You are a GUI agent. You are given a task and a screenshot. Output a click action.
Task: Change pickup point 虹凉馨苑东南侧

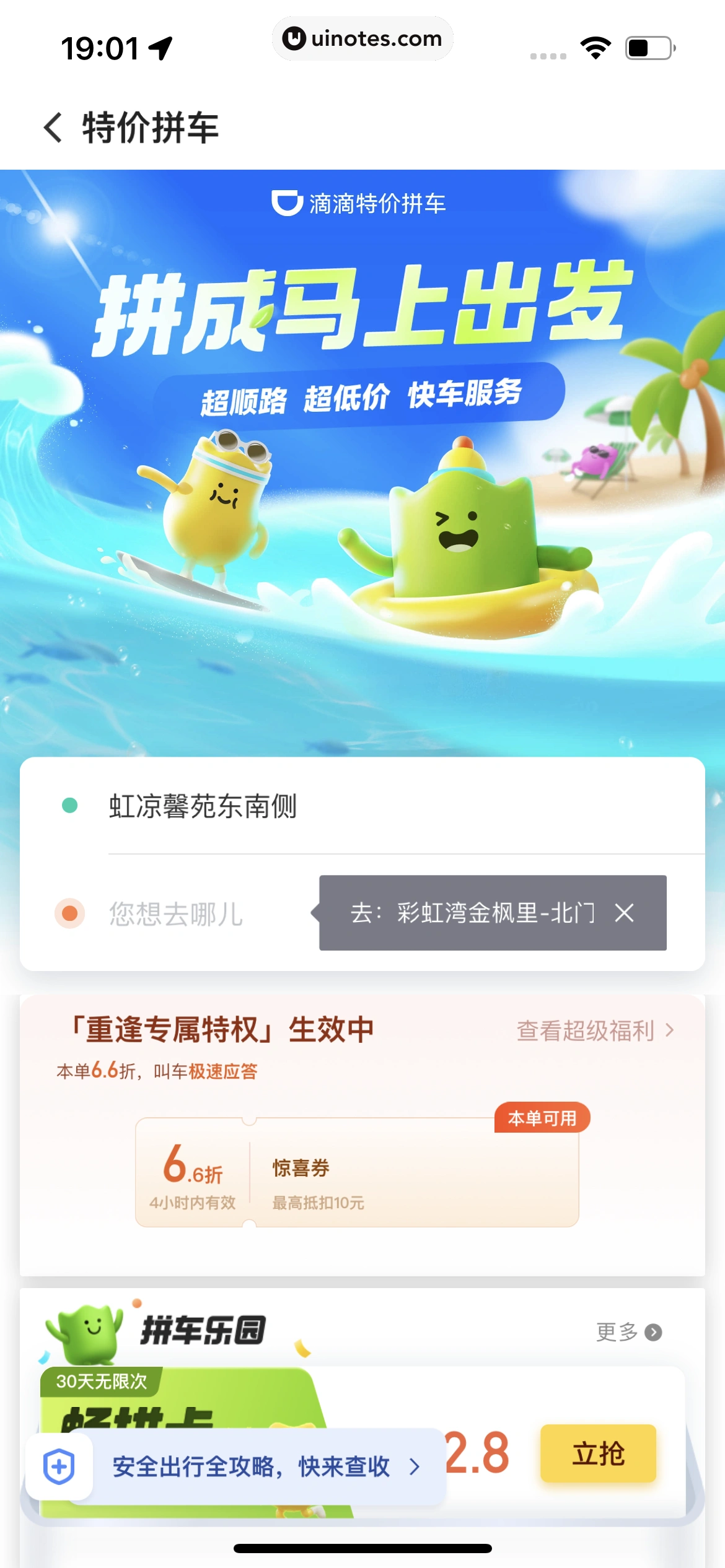[203, 806]
